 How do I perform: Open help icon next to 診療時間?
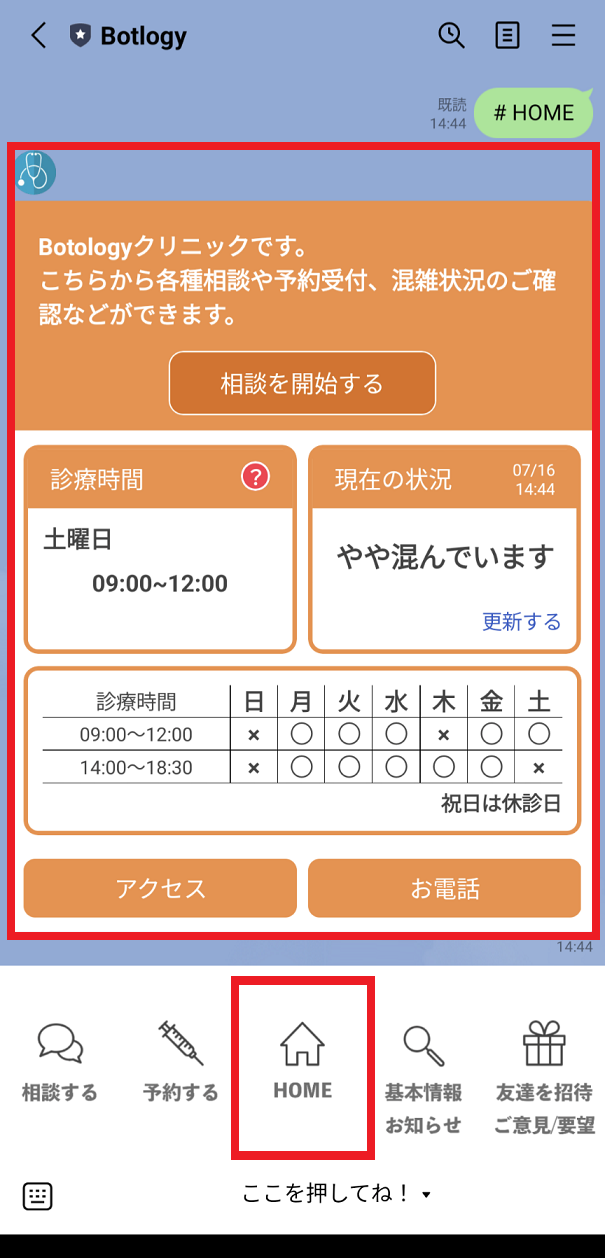coord(256,477)
